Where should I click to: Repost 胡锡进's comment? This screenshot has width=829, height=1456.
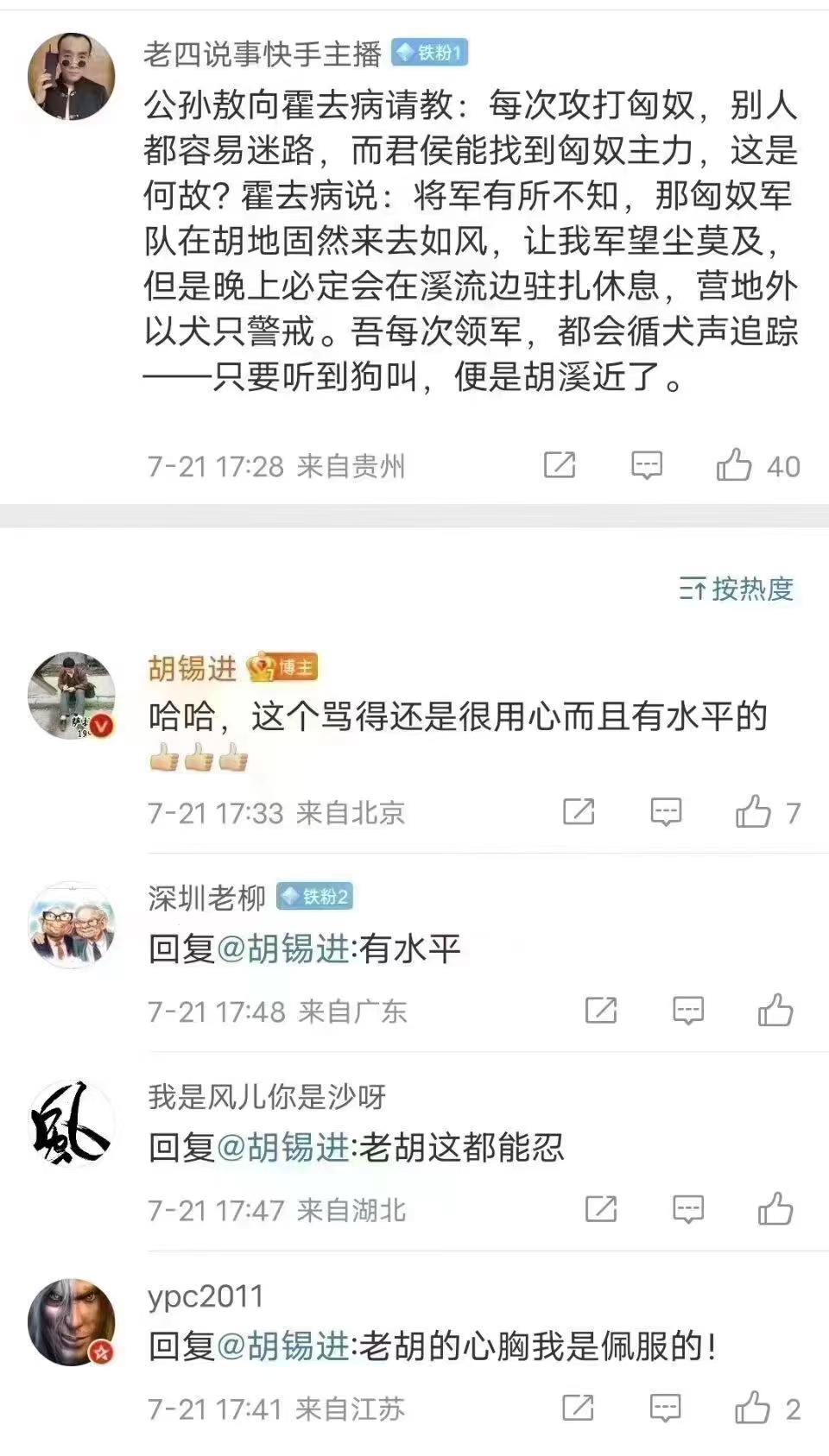pos(579,811)
